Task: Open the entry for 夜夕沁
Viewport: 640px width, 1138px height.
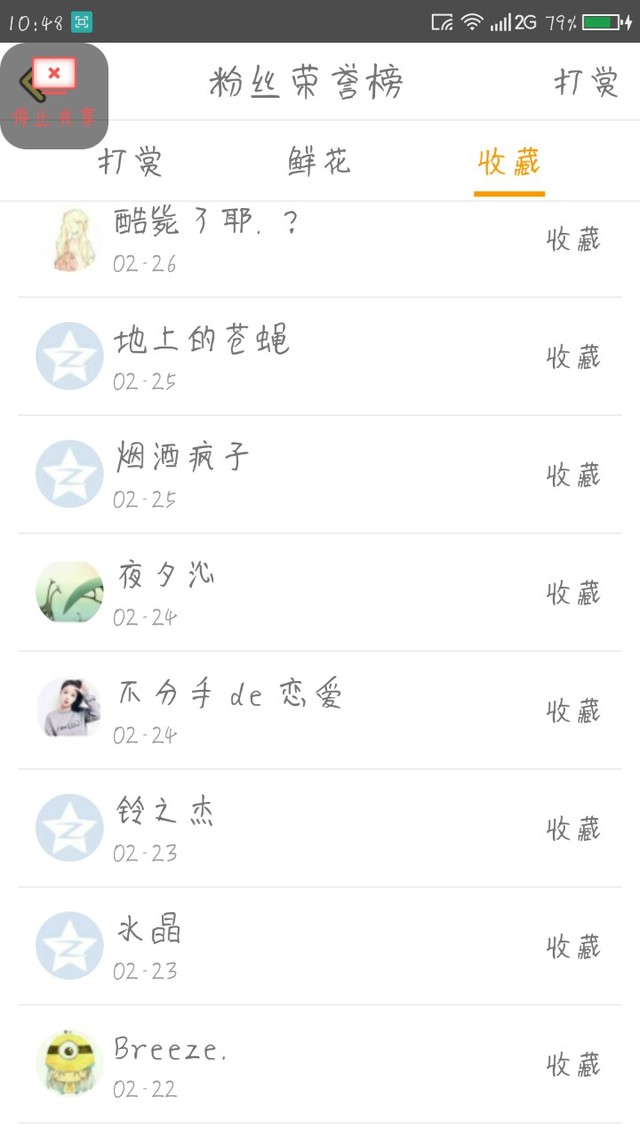Action: (x=319, y=592)
